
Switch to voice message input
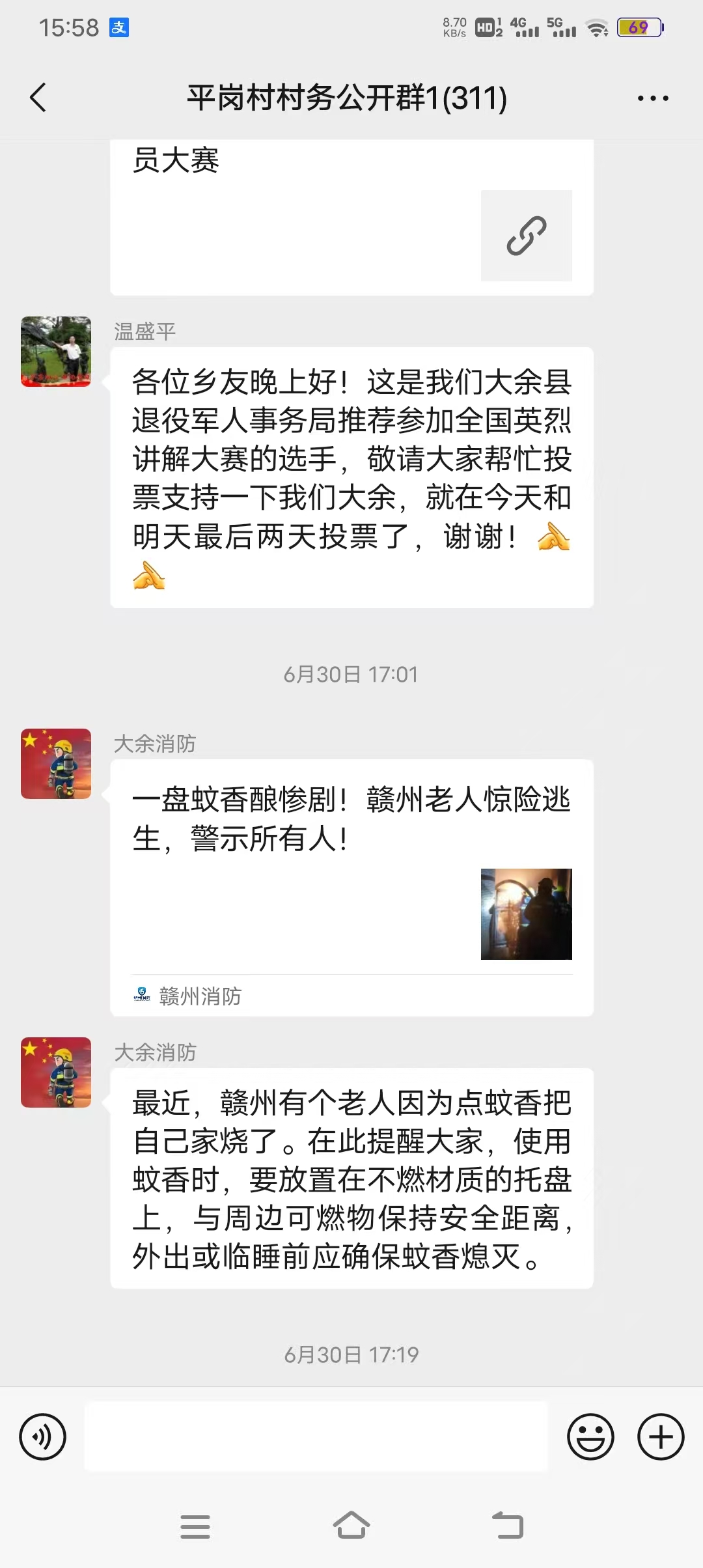43,1436
